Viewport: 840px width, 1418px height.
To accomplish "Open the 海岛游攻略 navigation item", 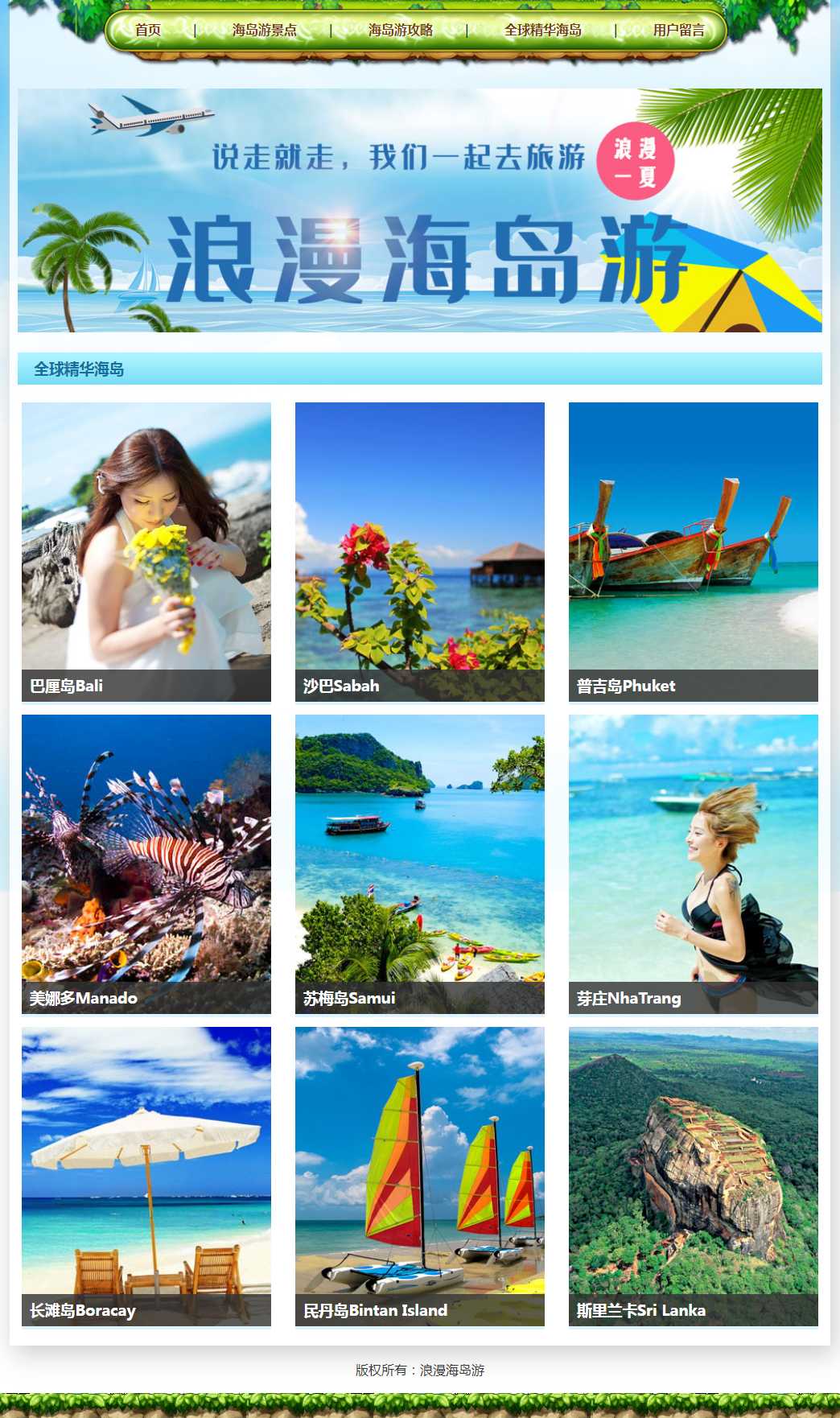I will [400, 31].
